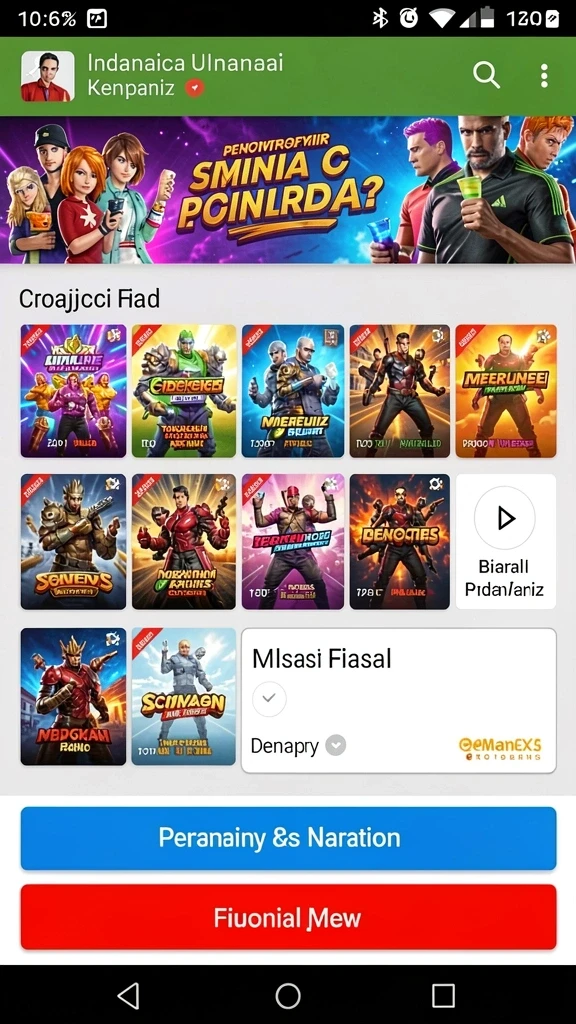Open the Scinagn game tile
This screenshot has width=576, height=1024.
(184, 697)
